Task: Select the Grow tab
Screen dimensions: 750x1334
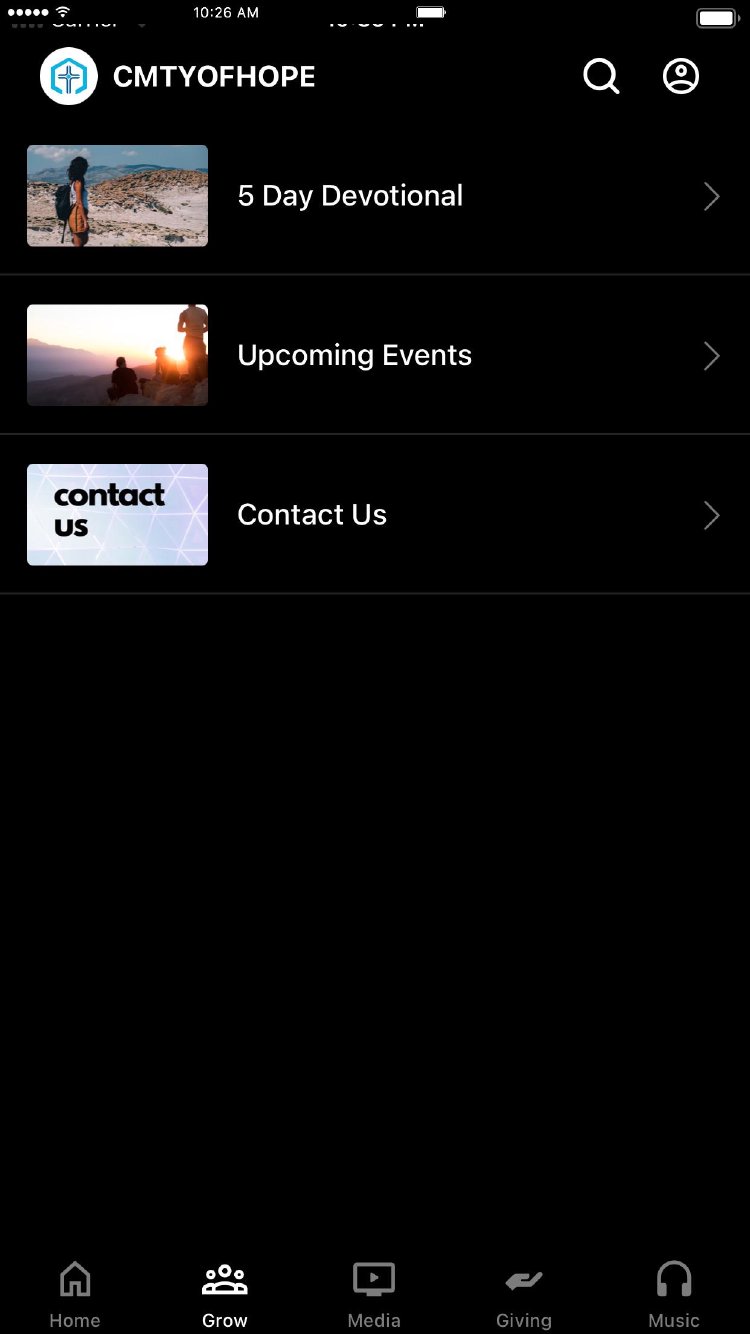Action: tap(225, 1294)
